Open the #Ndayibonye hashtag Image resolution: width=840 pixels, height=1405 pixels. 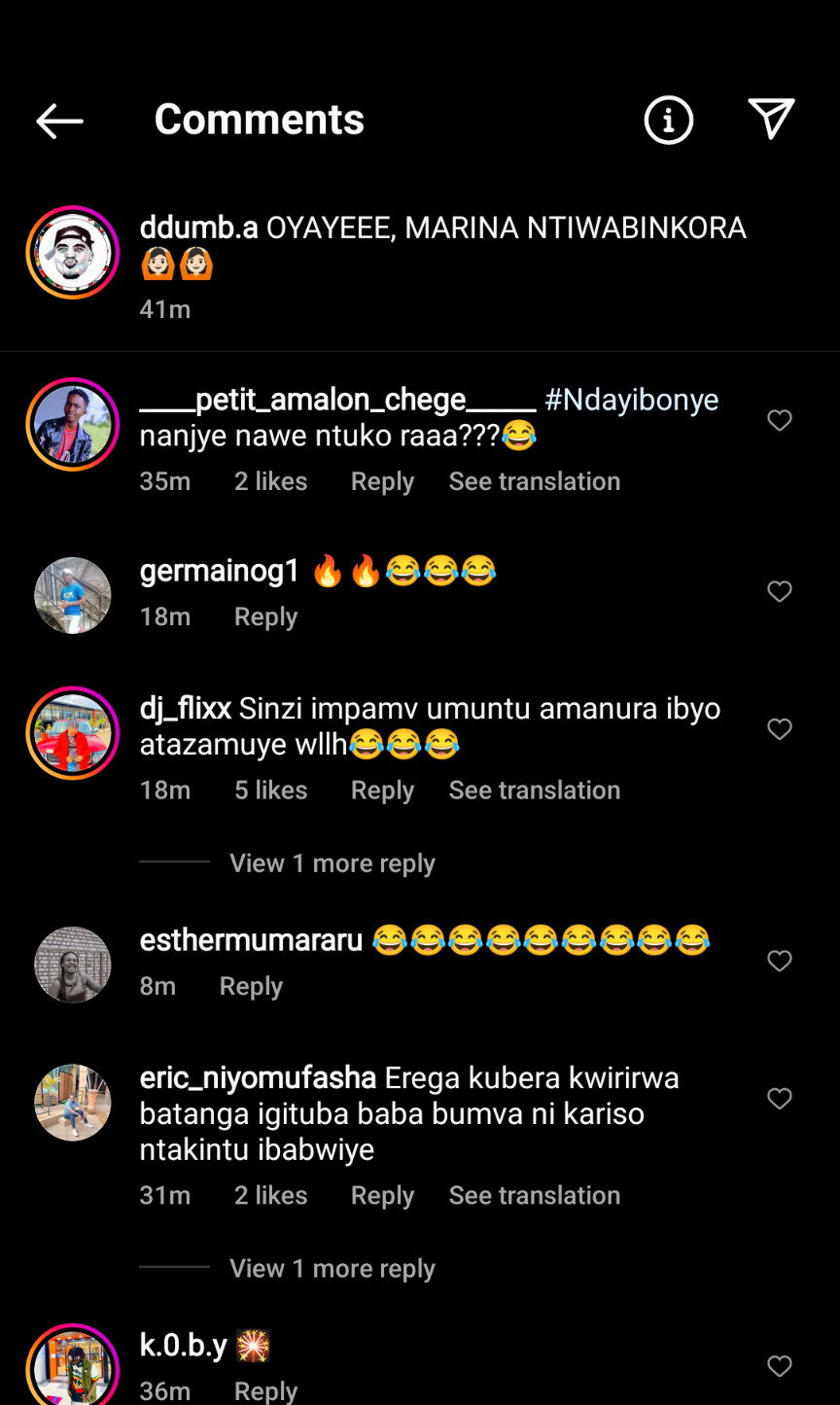632,400
